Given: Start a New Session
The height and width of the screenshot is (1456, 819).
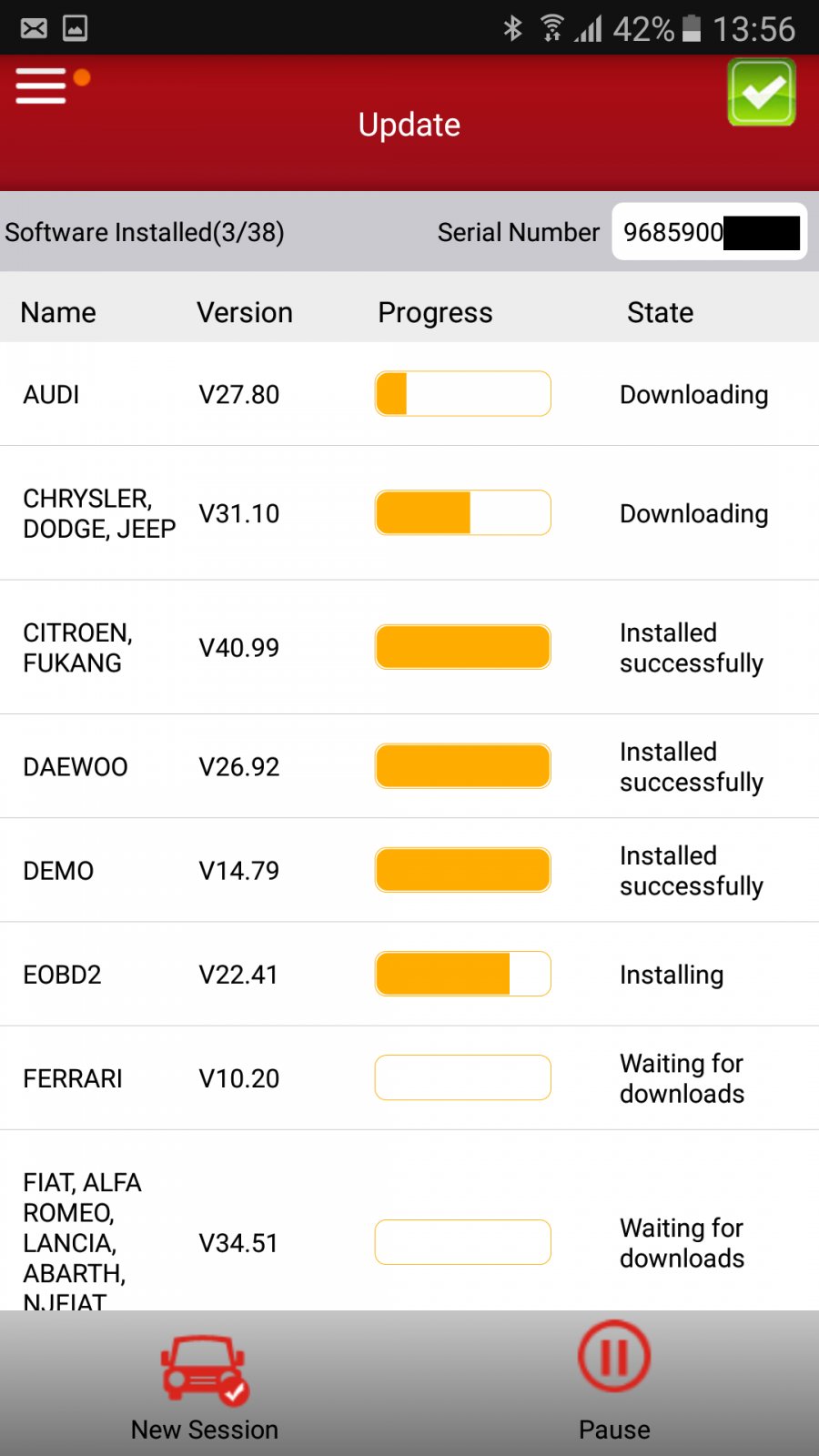Looking at the screenshot, I should pyautogui.click(x=205, y=1385).
